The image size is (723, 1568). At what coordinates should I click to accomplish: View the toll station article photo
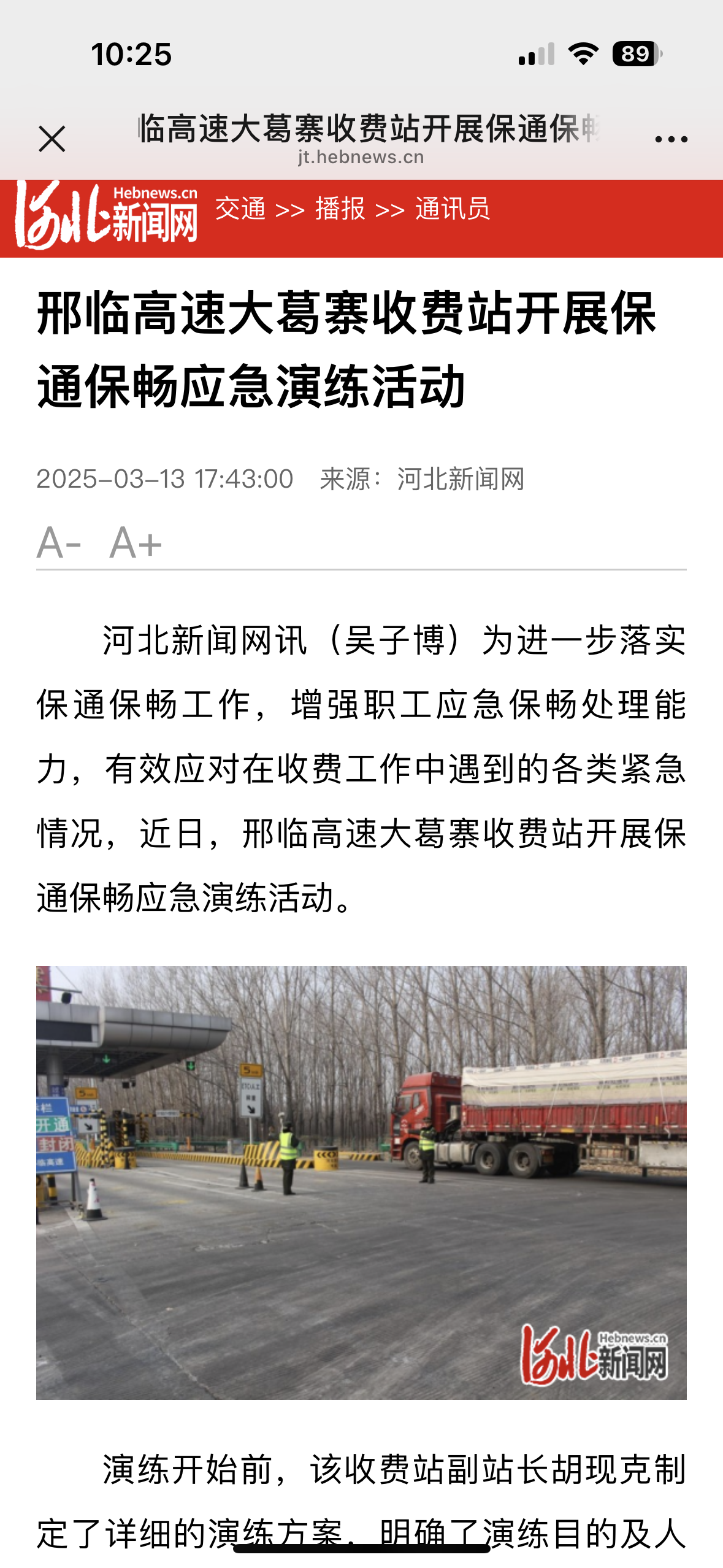[361, 1183]
